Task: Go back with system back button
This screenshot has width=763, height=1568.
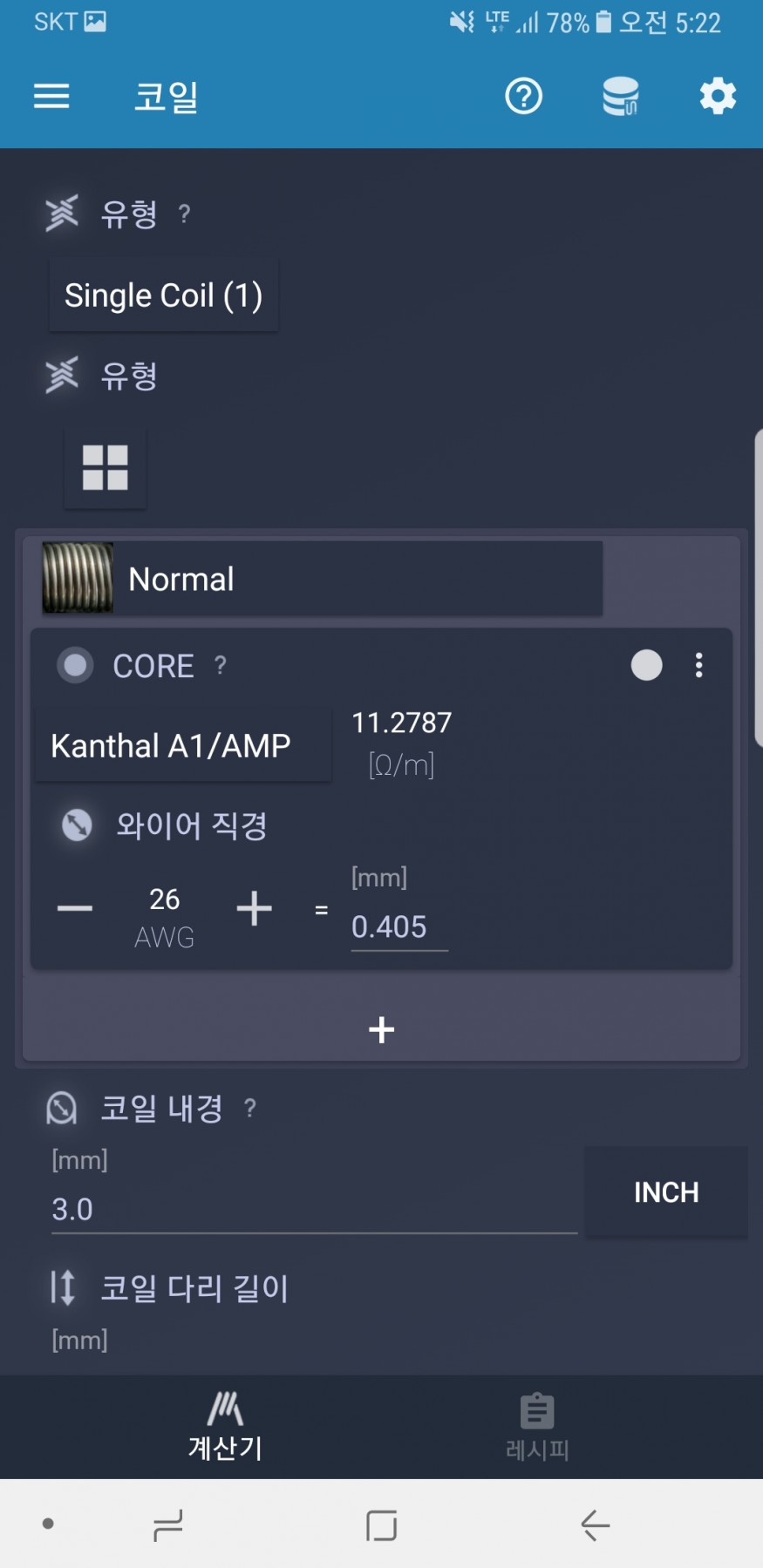Action: tap(595, 1524)
